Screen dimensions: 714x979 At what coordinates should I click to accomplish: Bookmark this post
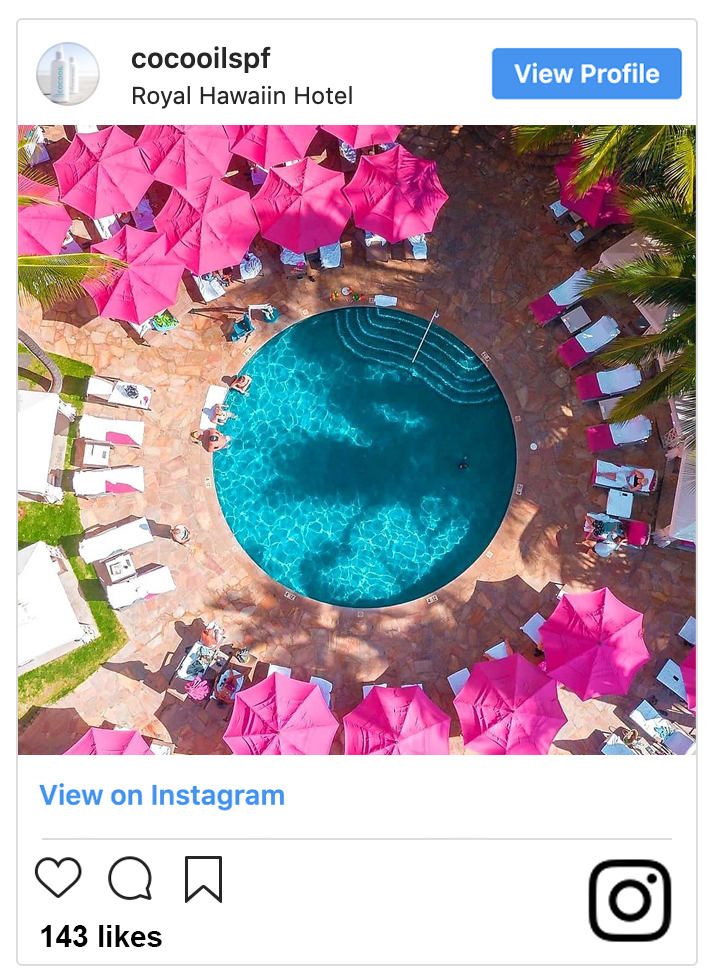pos(203,879)
